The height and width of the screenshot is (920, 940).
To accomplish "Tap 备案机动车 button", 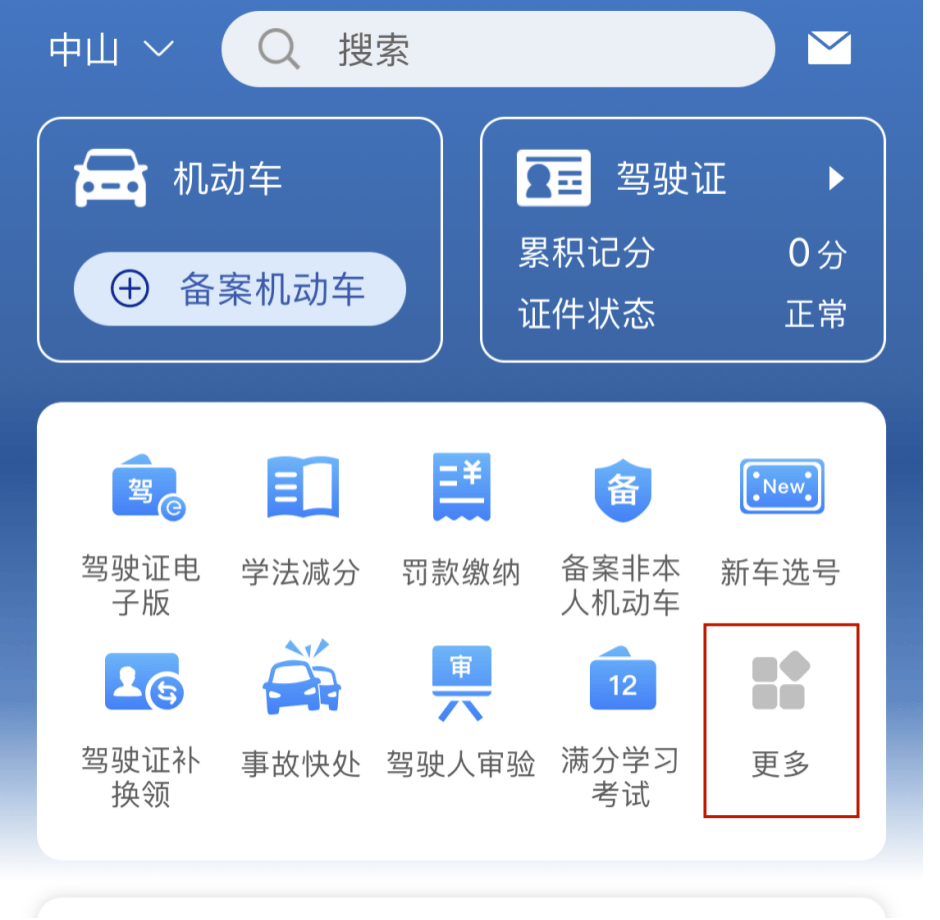I will pyautogui.click(x=240, y=290).
